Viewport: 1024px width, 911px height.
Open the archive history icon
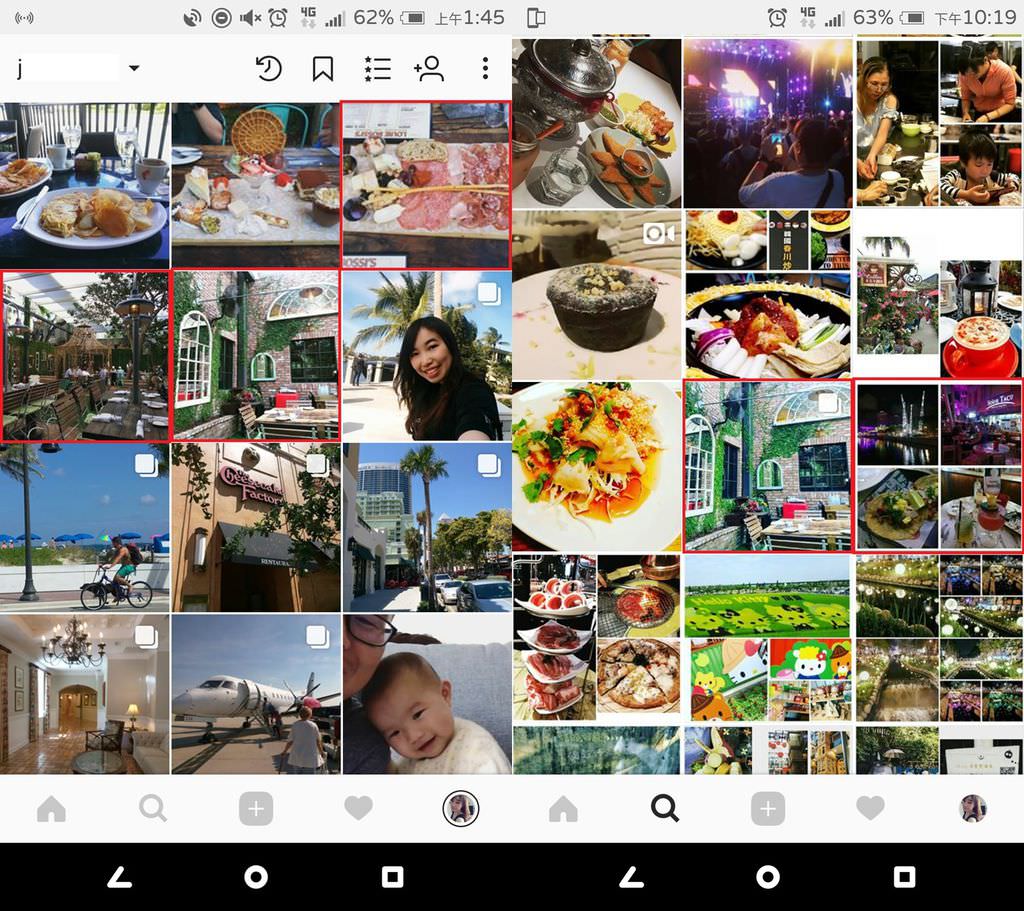[x=268, y=68]
